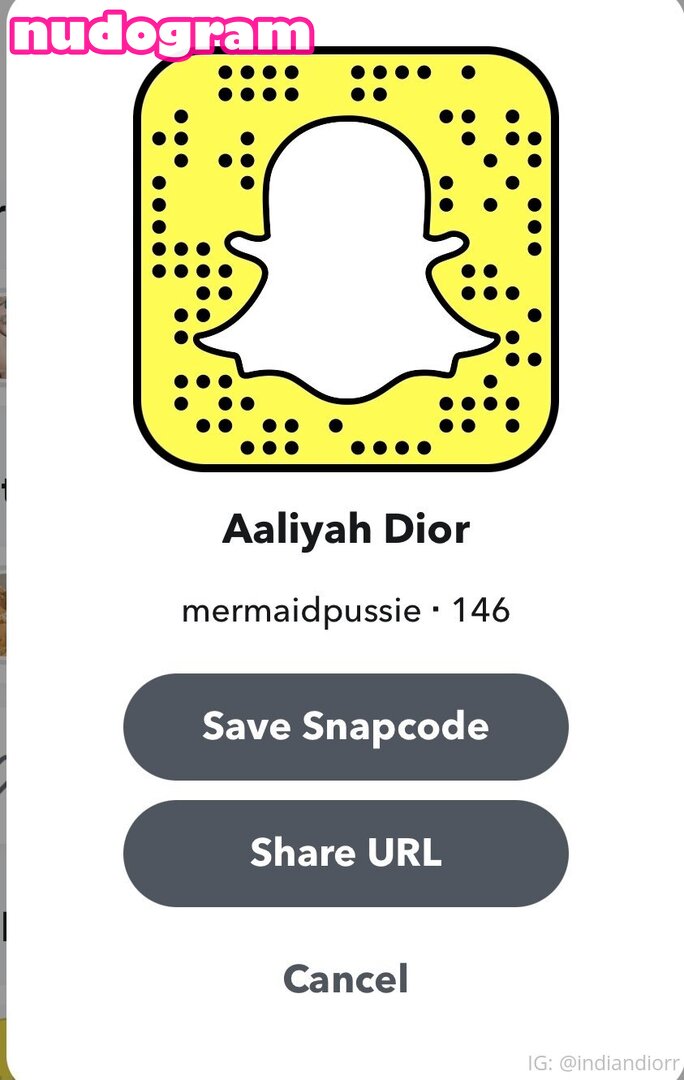Screen dimensions: 684x1080
Task: Tap the Save Snapcode button
Action: (x=345, y=726)
